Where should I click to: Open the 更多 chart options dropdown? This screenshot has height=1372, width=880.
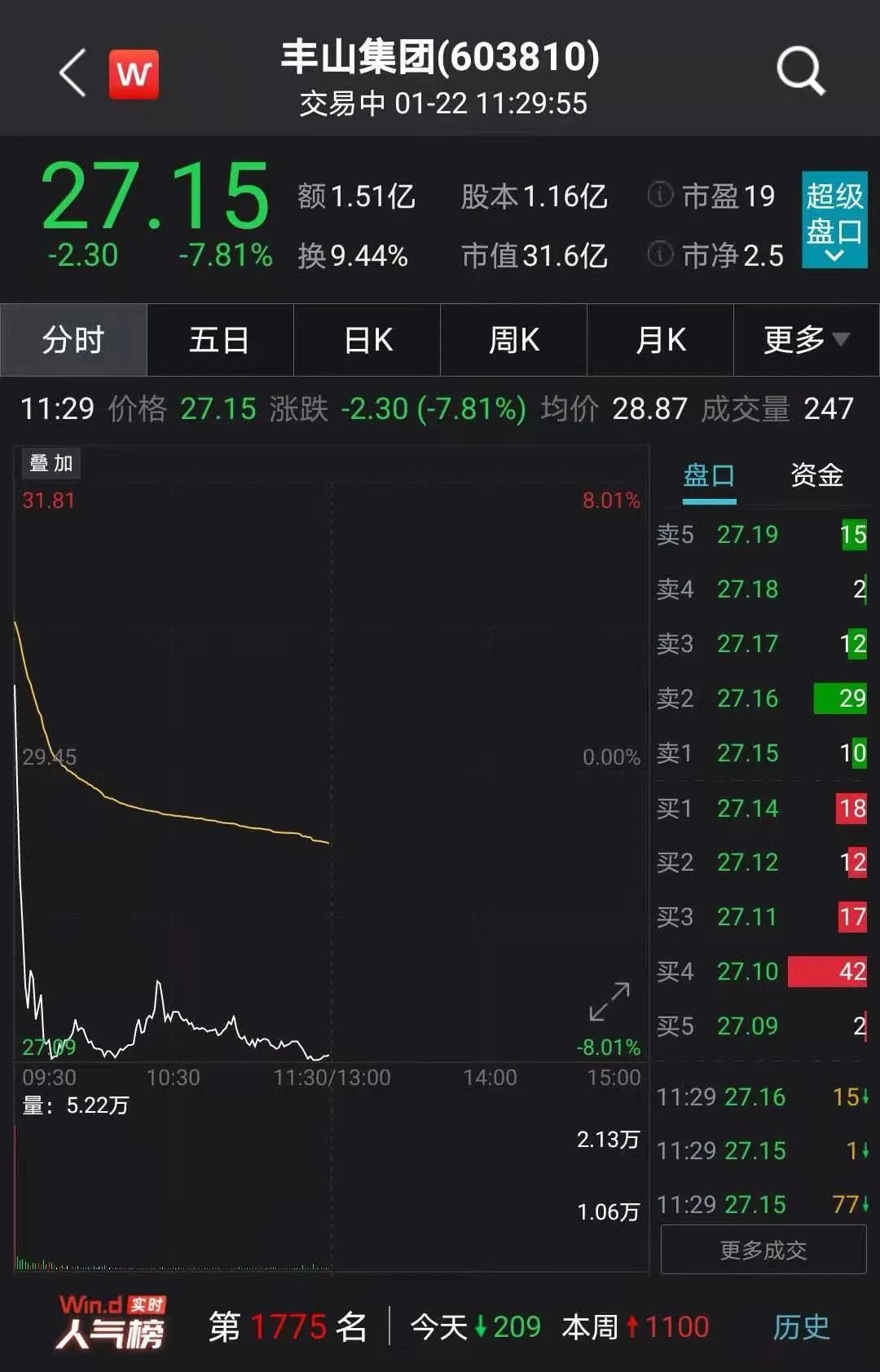coord(806,340)
